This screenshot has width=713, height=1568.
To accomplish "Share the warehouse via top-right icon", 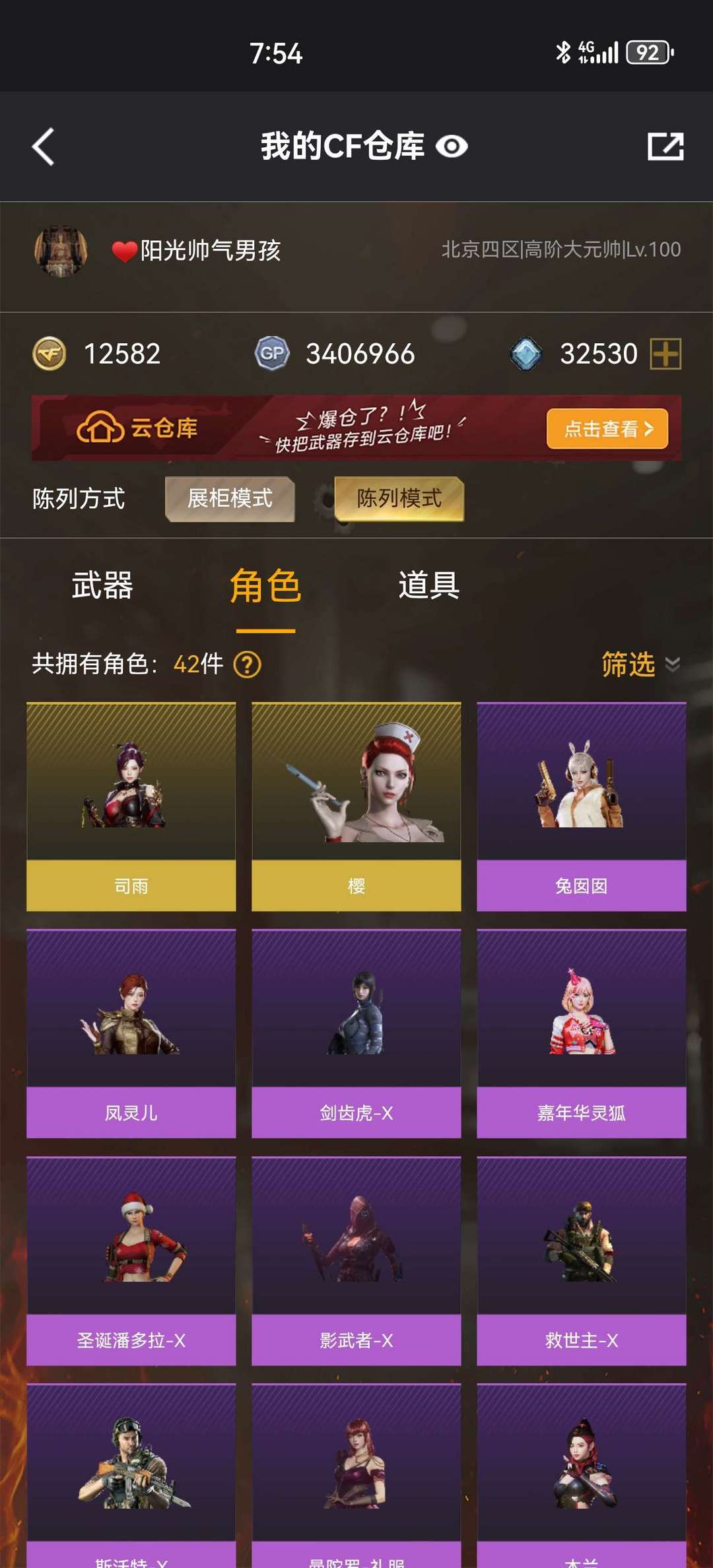I will (665, 147).
